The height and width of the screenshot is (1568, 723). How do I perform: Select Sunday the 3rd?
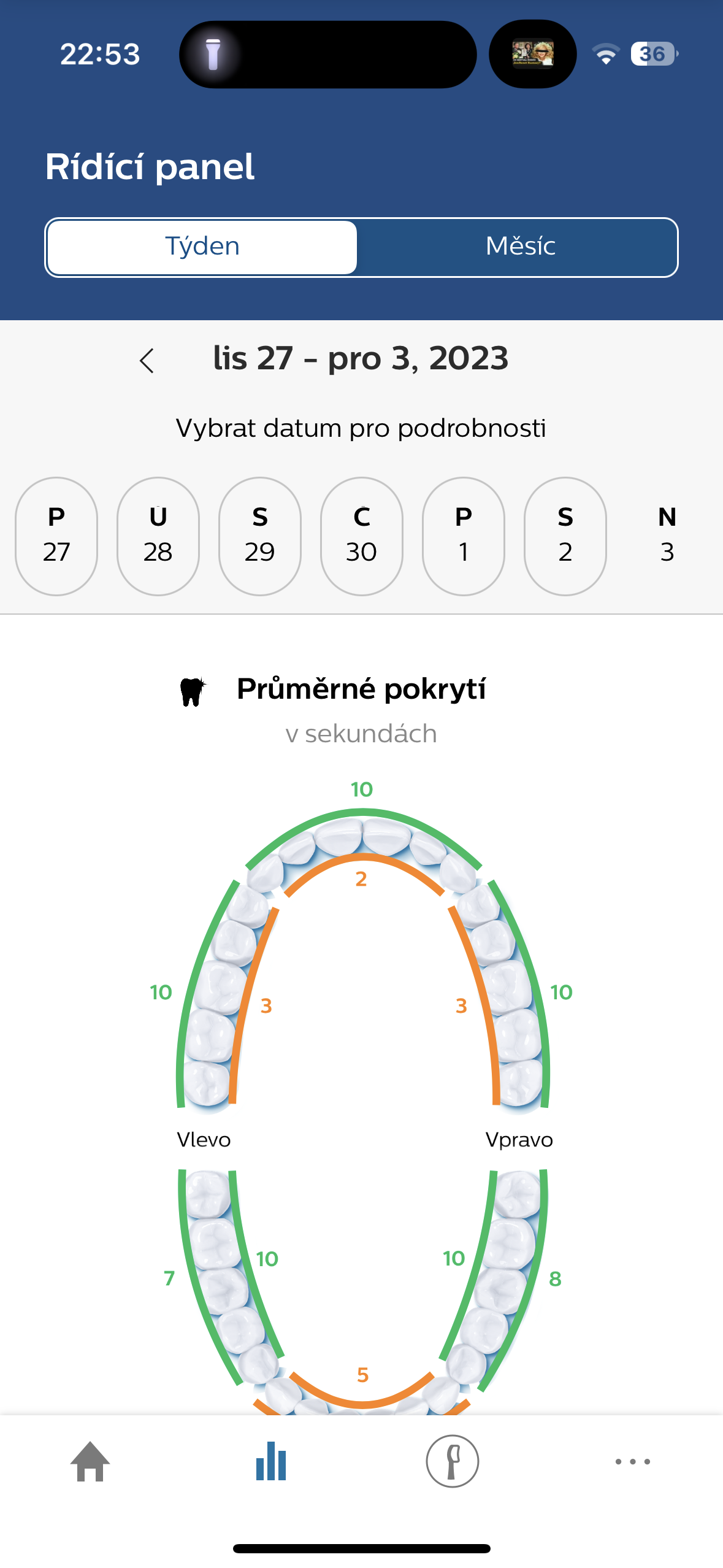click(x=667, y=536)
